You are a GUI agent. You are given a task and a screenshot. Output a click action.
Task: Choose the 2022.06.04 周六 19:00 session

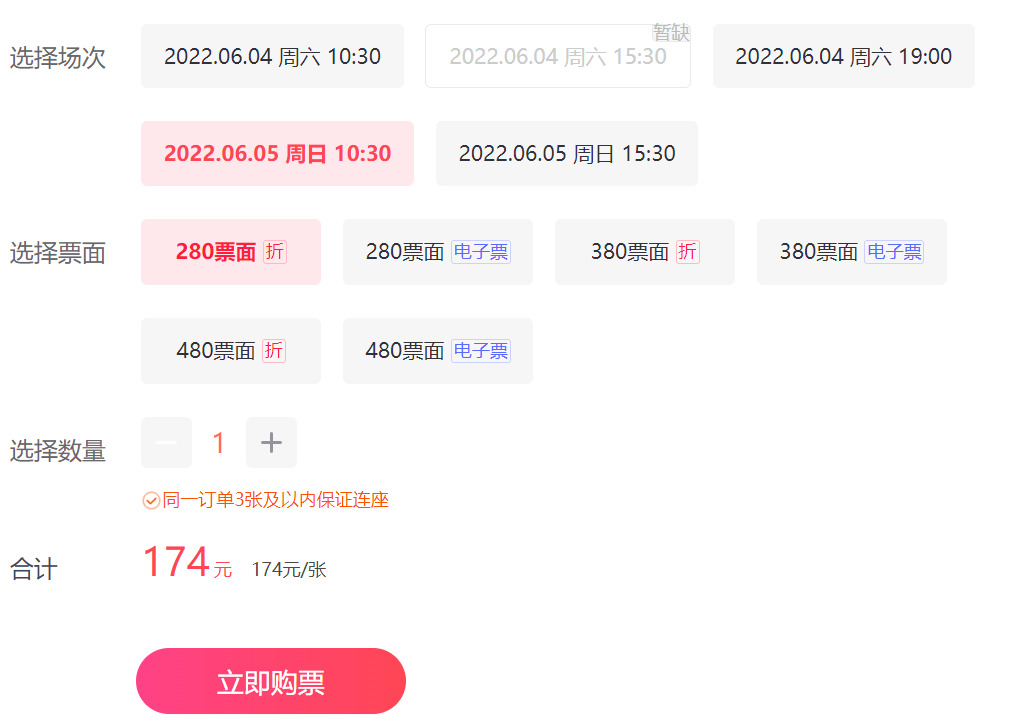(x=843, y=56)
